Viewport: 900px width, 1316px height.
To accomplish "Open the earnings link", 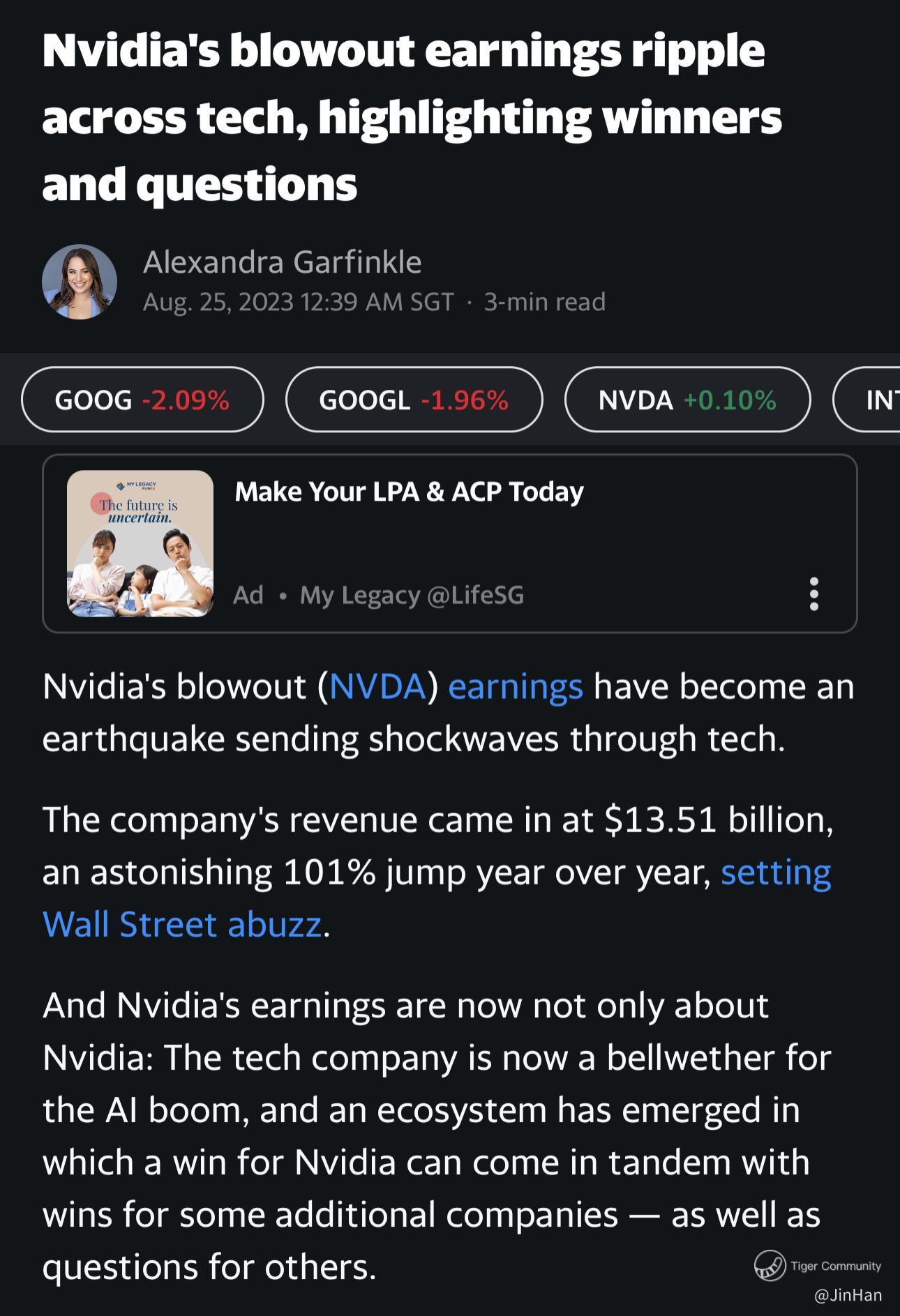I will [x=515, y=686].
